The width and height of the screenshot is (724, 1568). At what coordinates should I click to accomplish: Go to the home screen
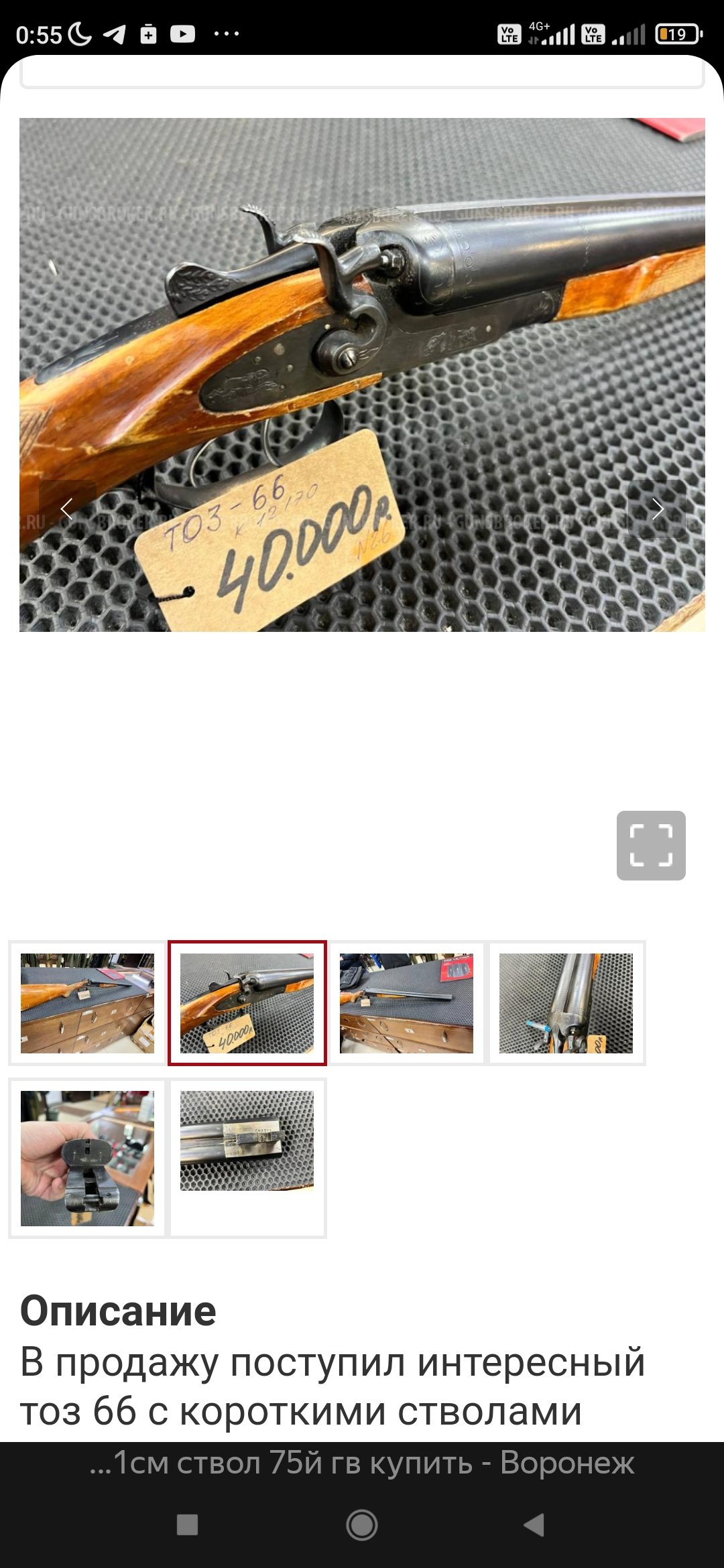coord(362,1524)
